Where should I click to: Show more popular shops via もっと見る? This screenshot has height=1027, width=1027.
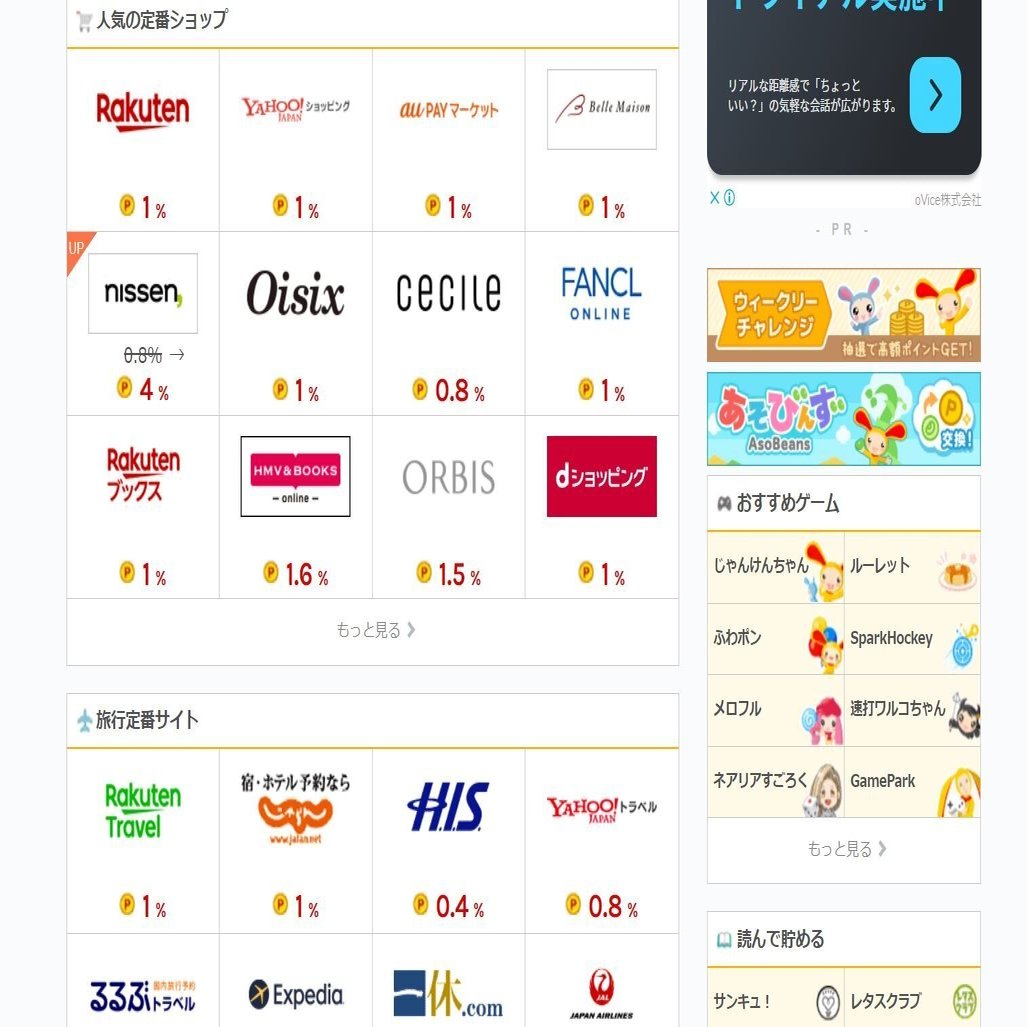(374, 630)
